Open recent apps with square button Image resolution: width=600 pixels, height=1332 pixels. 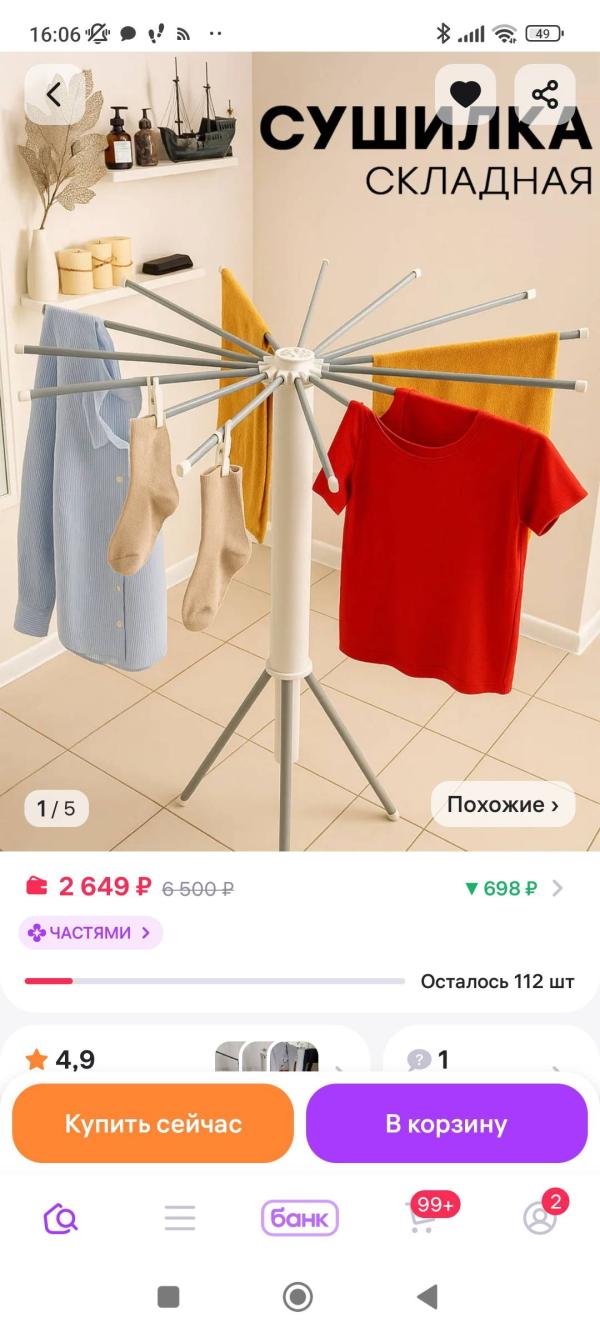[x=169, y=1298]
